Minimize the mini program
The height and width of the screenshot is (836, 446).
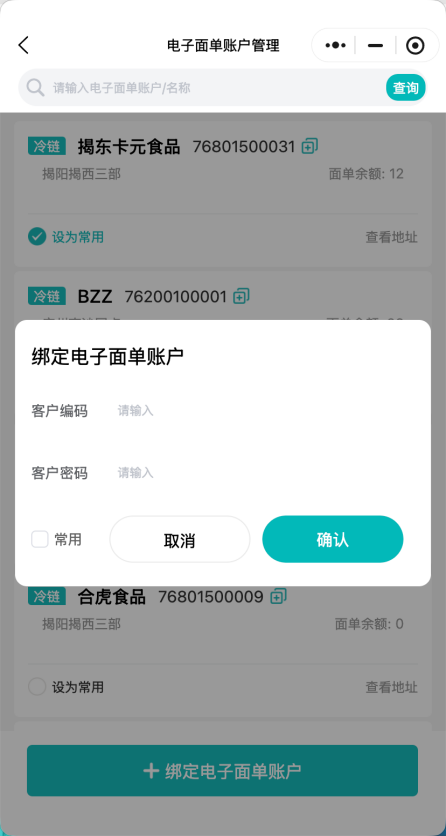click(x=376, y=46)
